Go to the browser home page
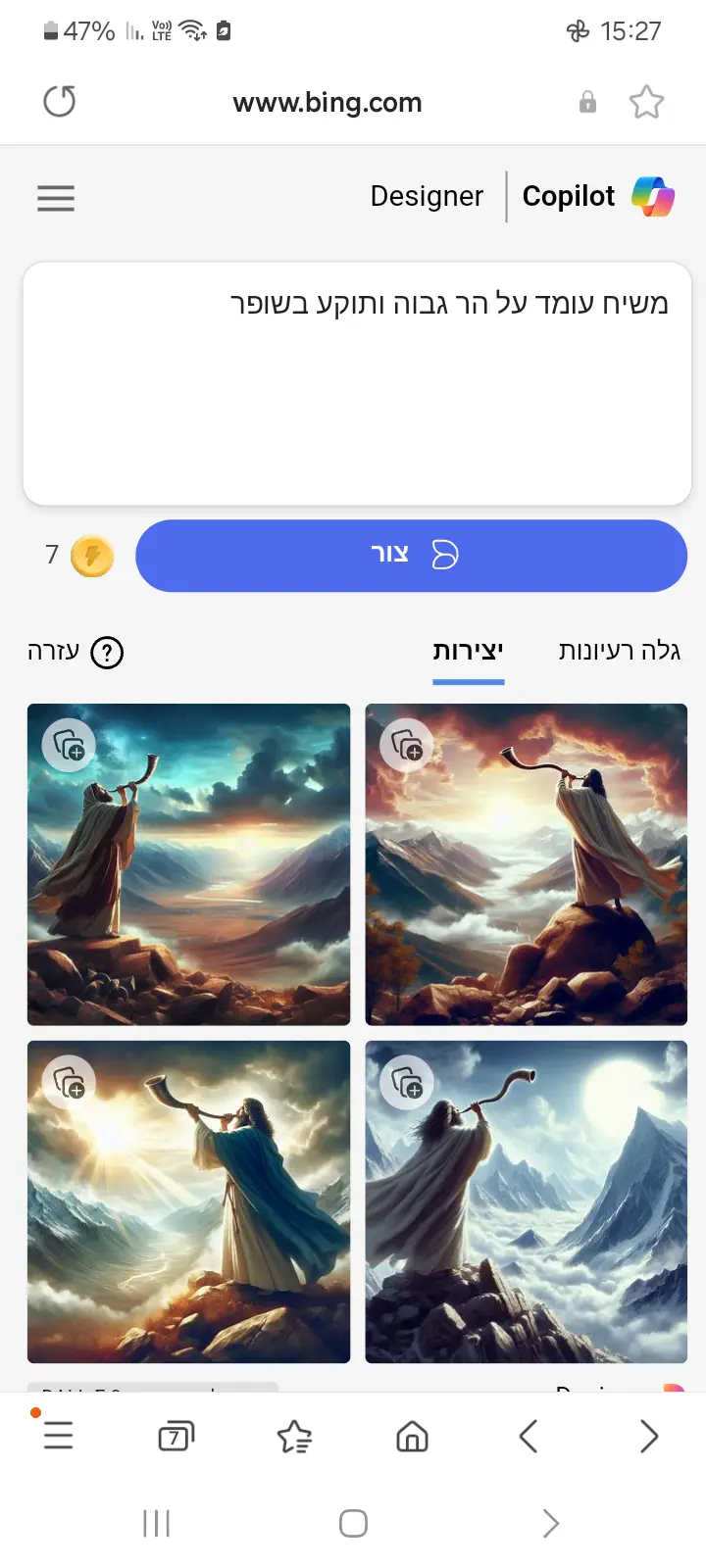 pyautogui.click(x=412, y=1437)
